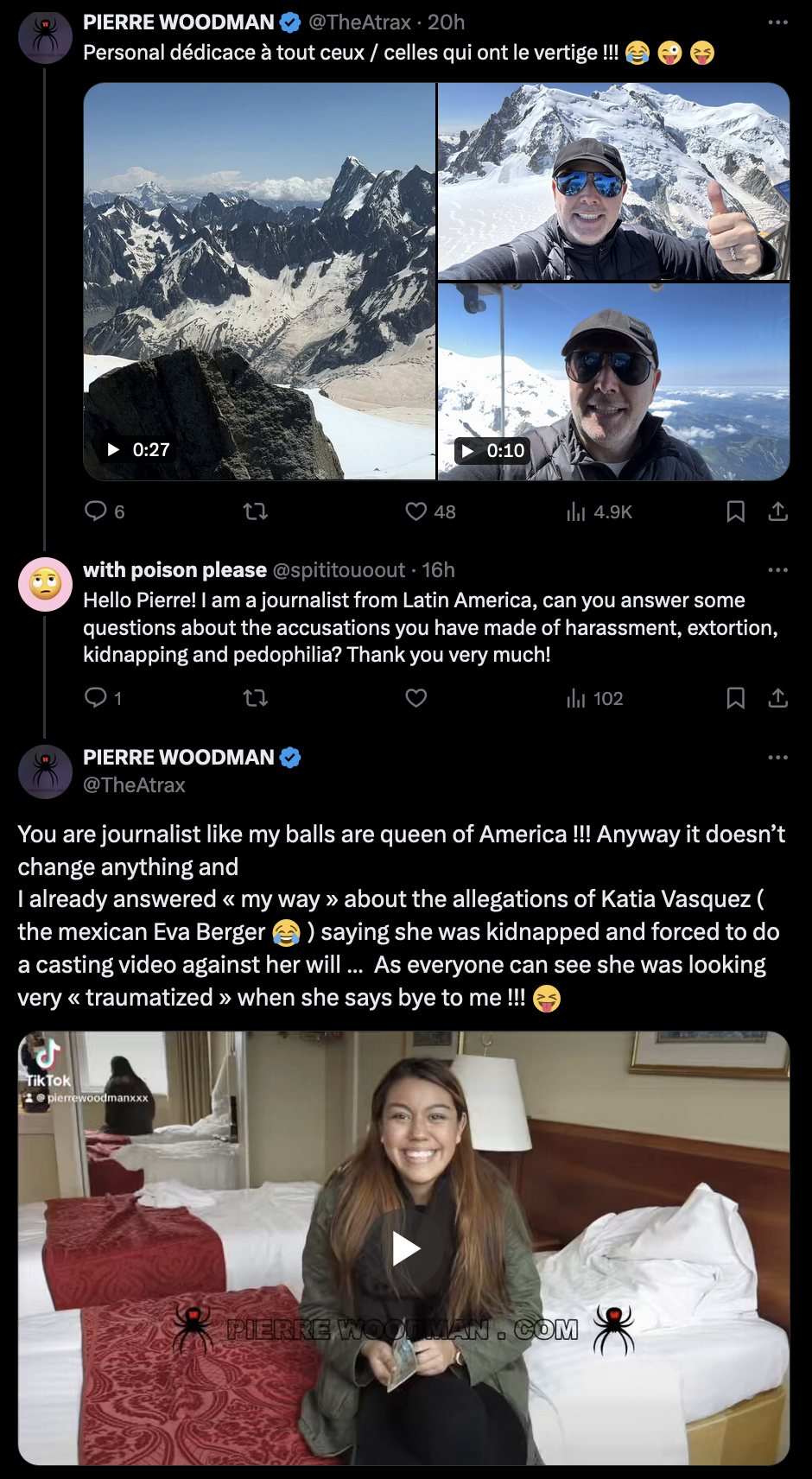Open overflow menu on the vertige post

click(777, 22)
